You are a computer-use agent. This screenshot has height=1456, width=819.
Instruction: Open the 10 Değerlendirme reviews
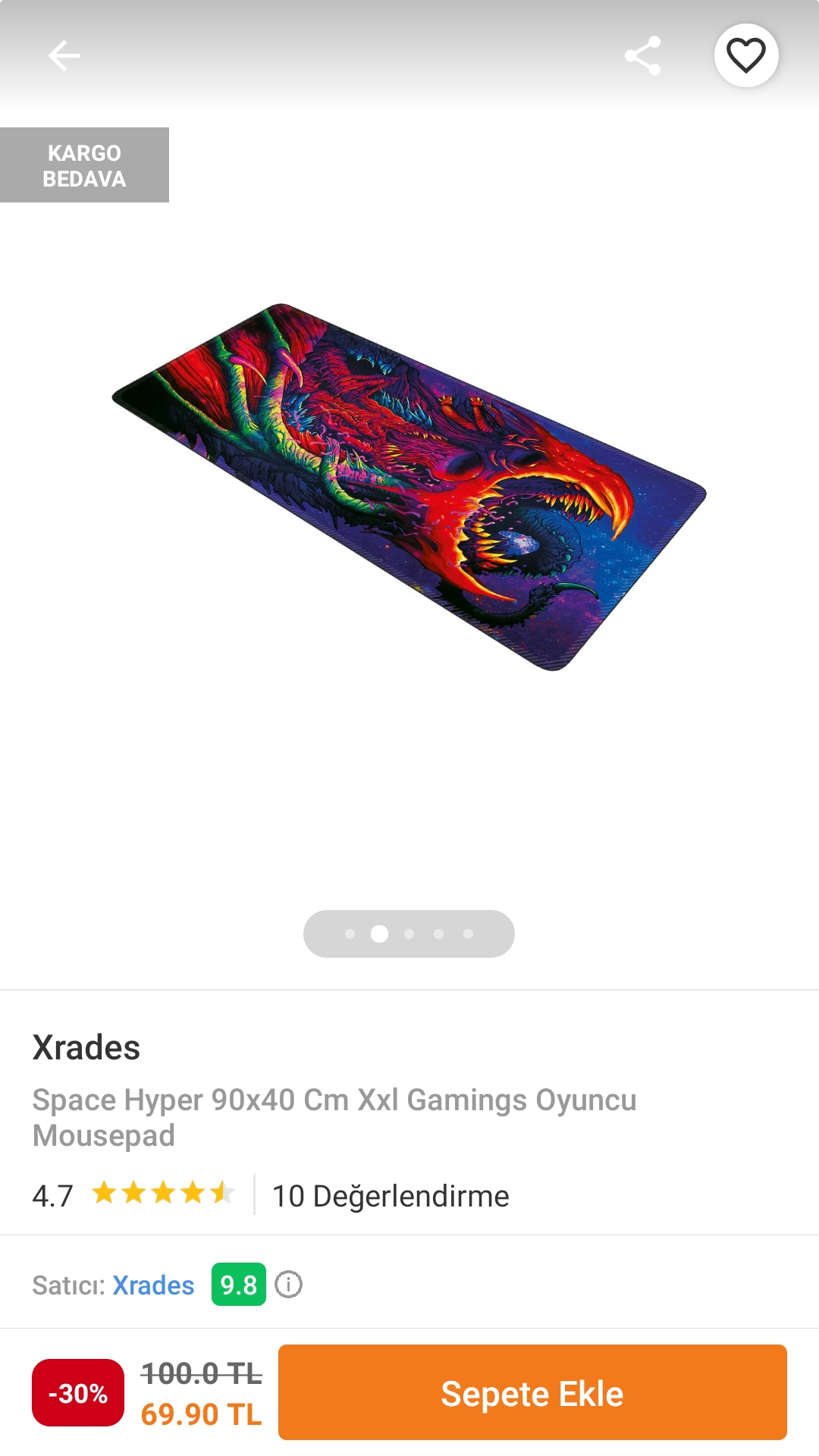pos(391,1196)
